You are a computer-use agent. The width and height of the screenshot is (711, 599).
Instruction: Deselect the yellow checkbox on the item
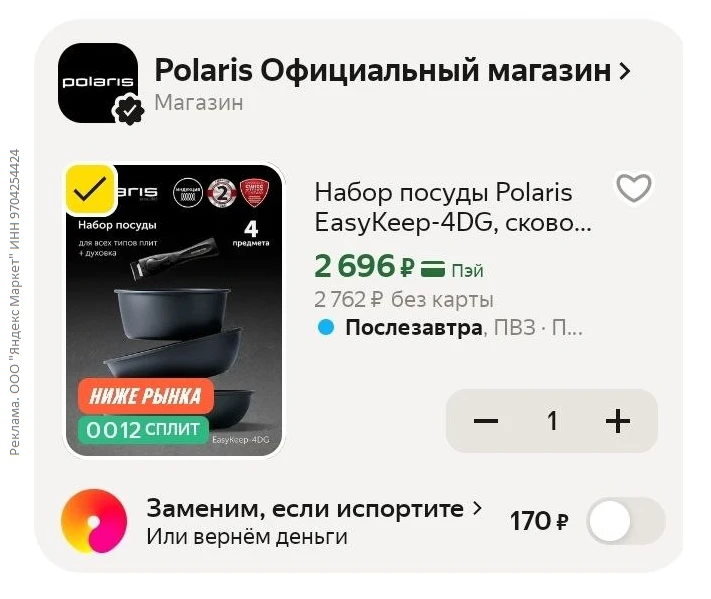(91, 187)
